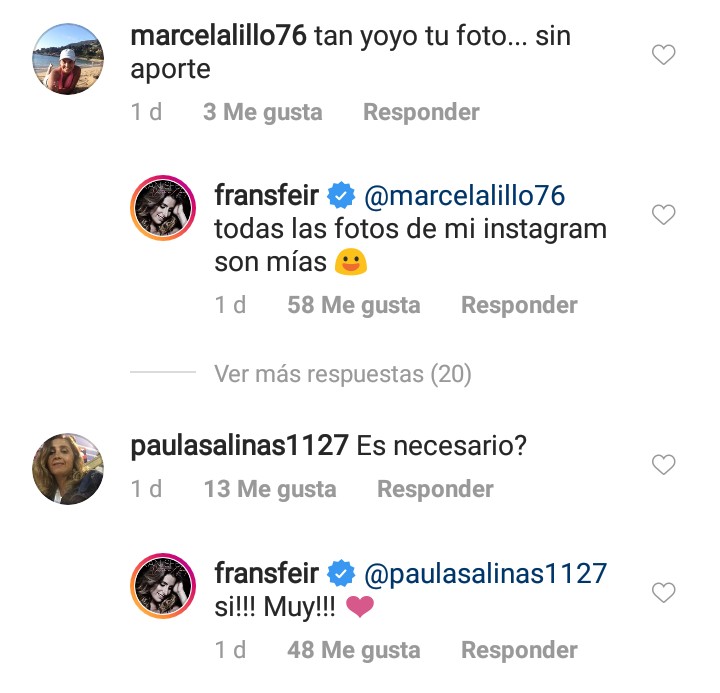The height and width of the screenshot is (693, 720).
Task: Open paulasalinas1127's profile picture
Action: pyautogui.click(x=69, y=467)
